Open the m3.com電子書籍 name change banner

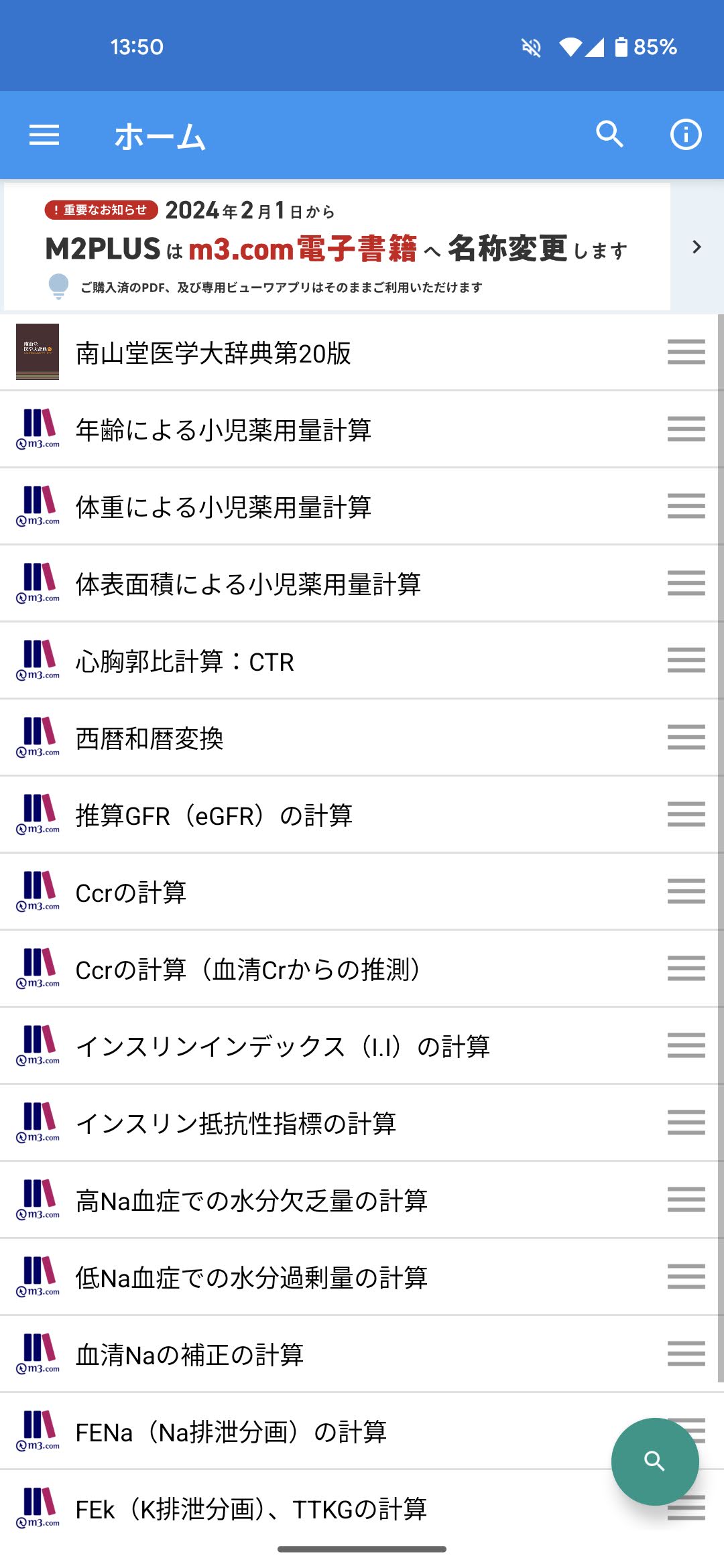(337, 247)
